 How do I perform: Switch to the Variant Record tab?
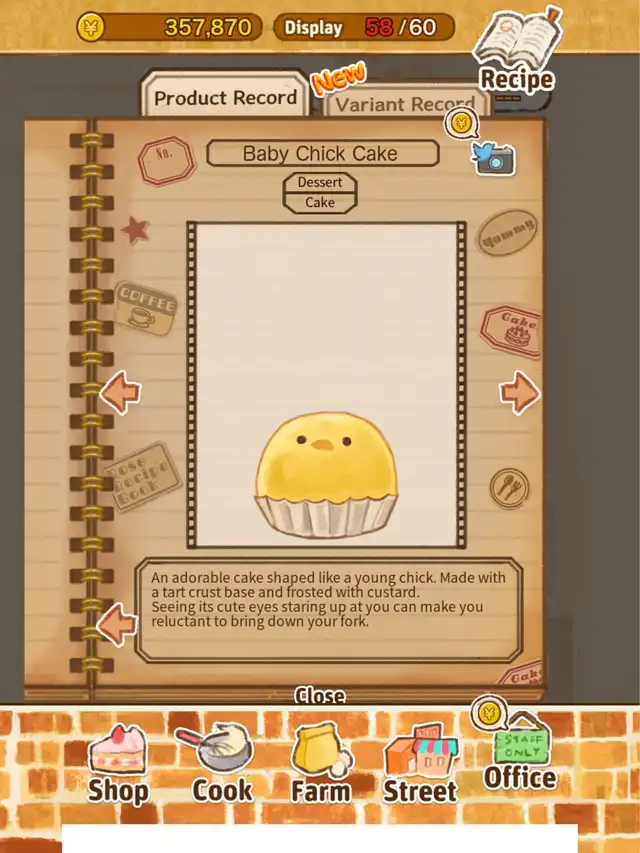coord(404,103)
